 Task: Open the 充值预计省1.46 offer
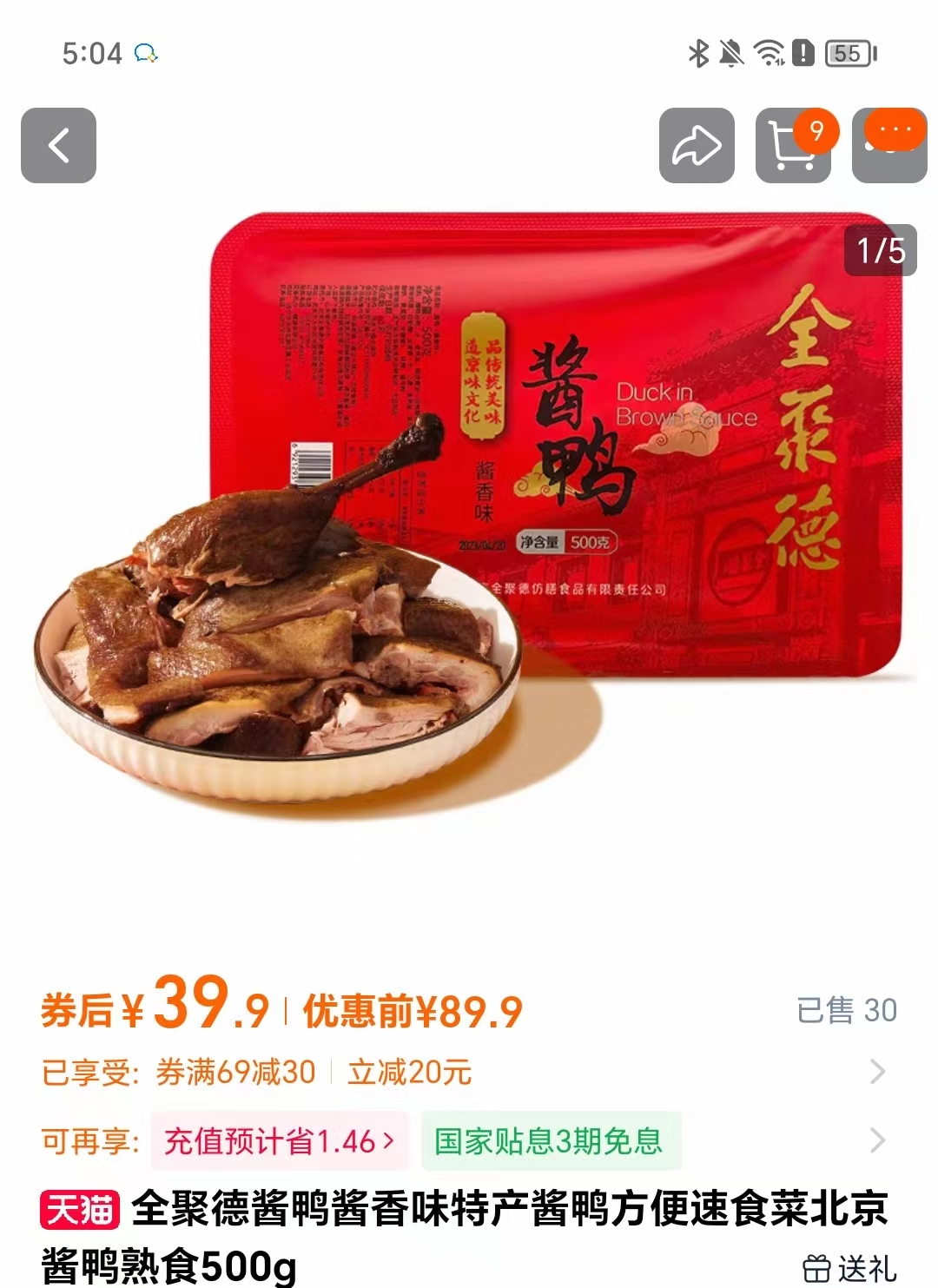point(279,1140)
